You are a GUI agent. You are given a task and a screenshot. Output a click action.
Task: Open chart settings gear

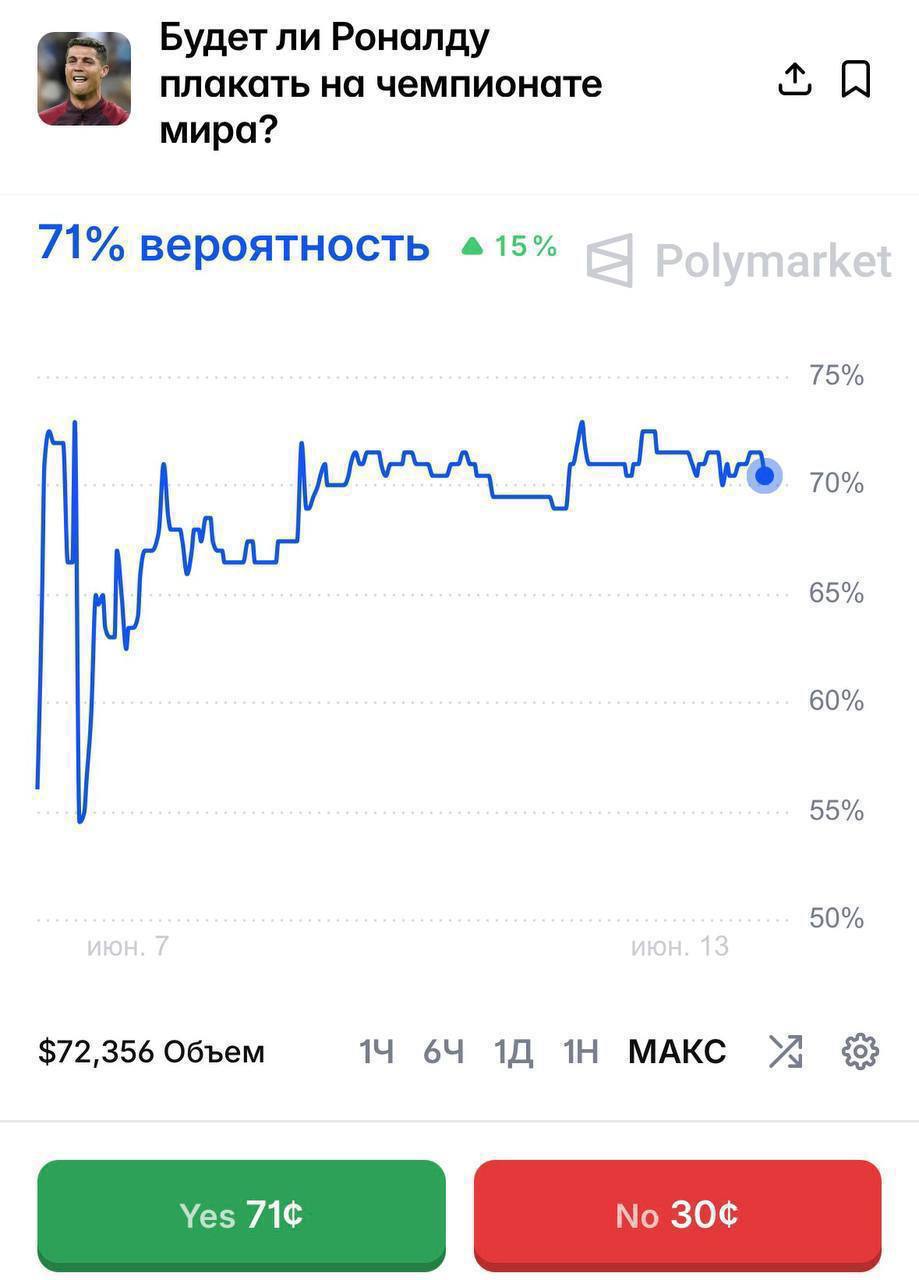pyautogui.click(x=860, y=1052)
